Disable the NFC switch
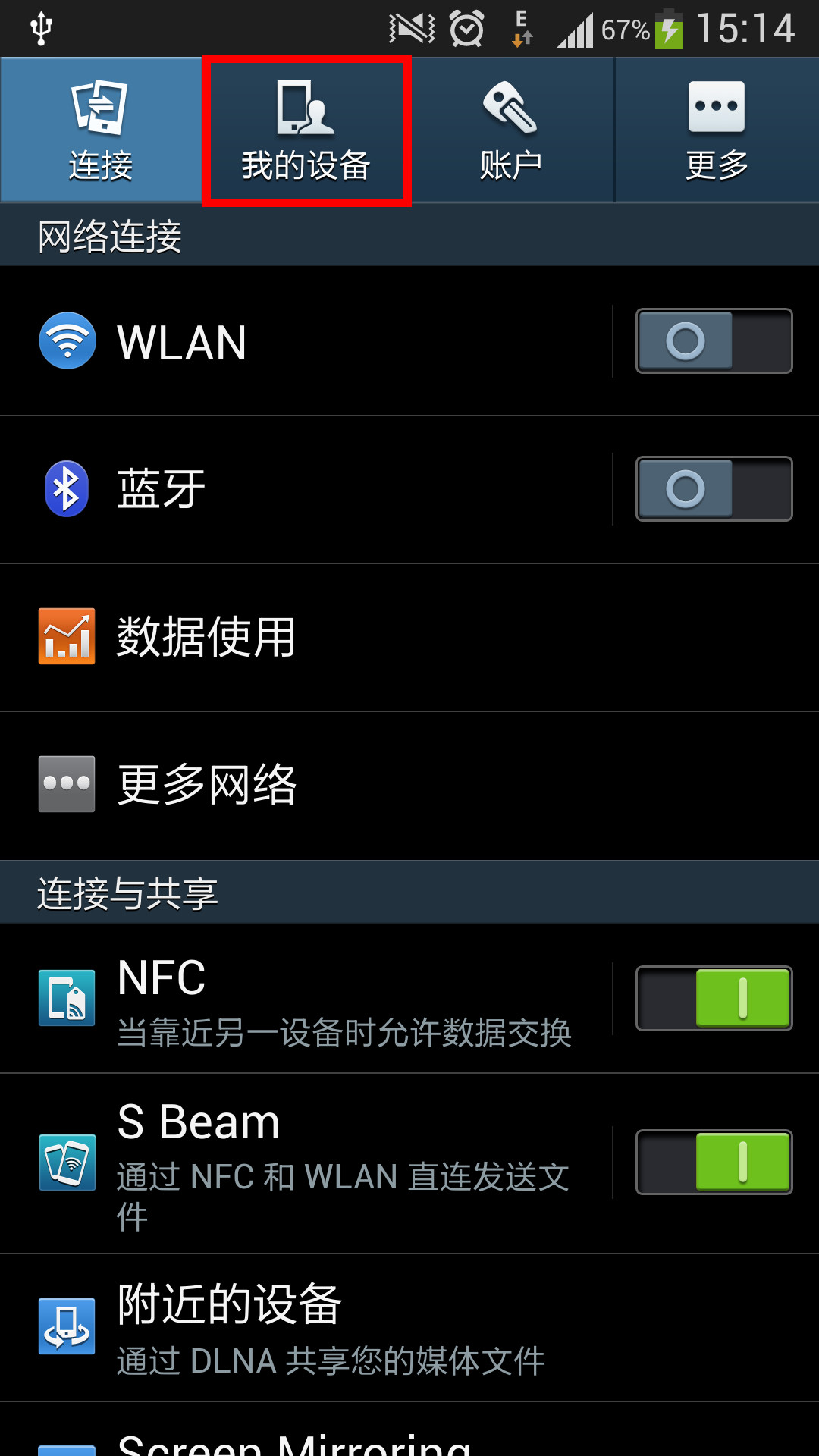Viewport: 819px width, 1456px height. 714,999
